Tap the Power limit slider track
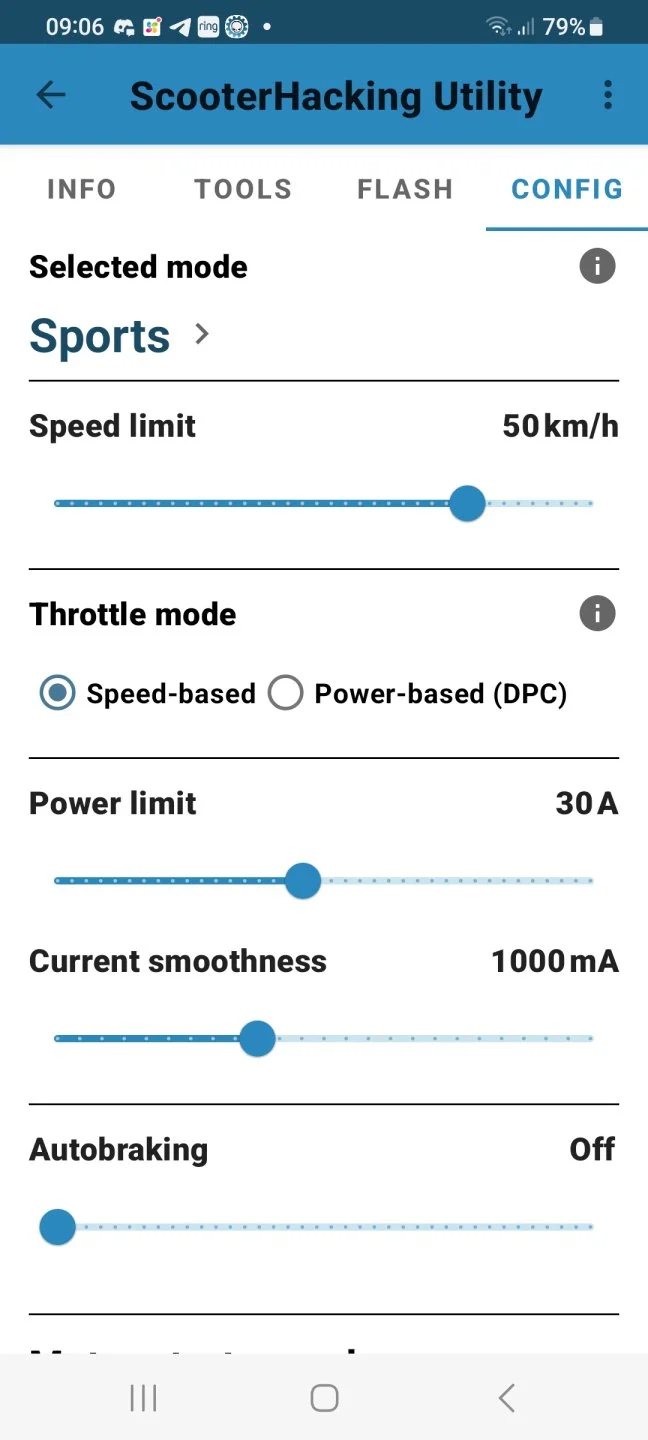The height and width of the screenshot is (1440, 648). point(324,881)
